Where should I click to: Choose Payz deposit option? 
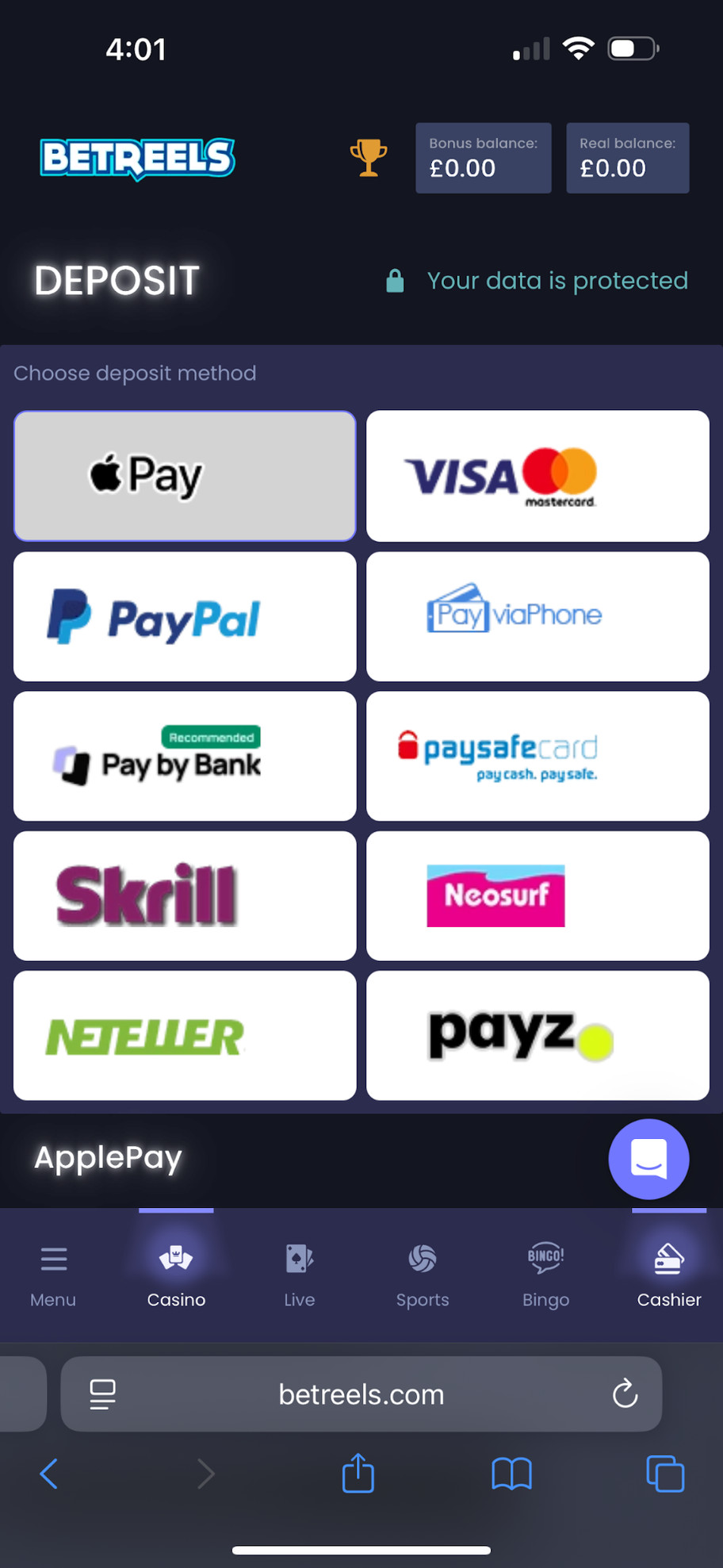point(537,1036)
